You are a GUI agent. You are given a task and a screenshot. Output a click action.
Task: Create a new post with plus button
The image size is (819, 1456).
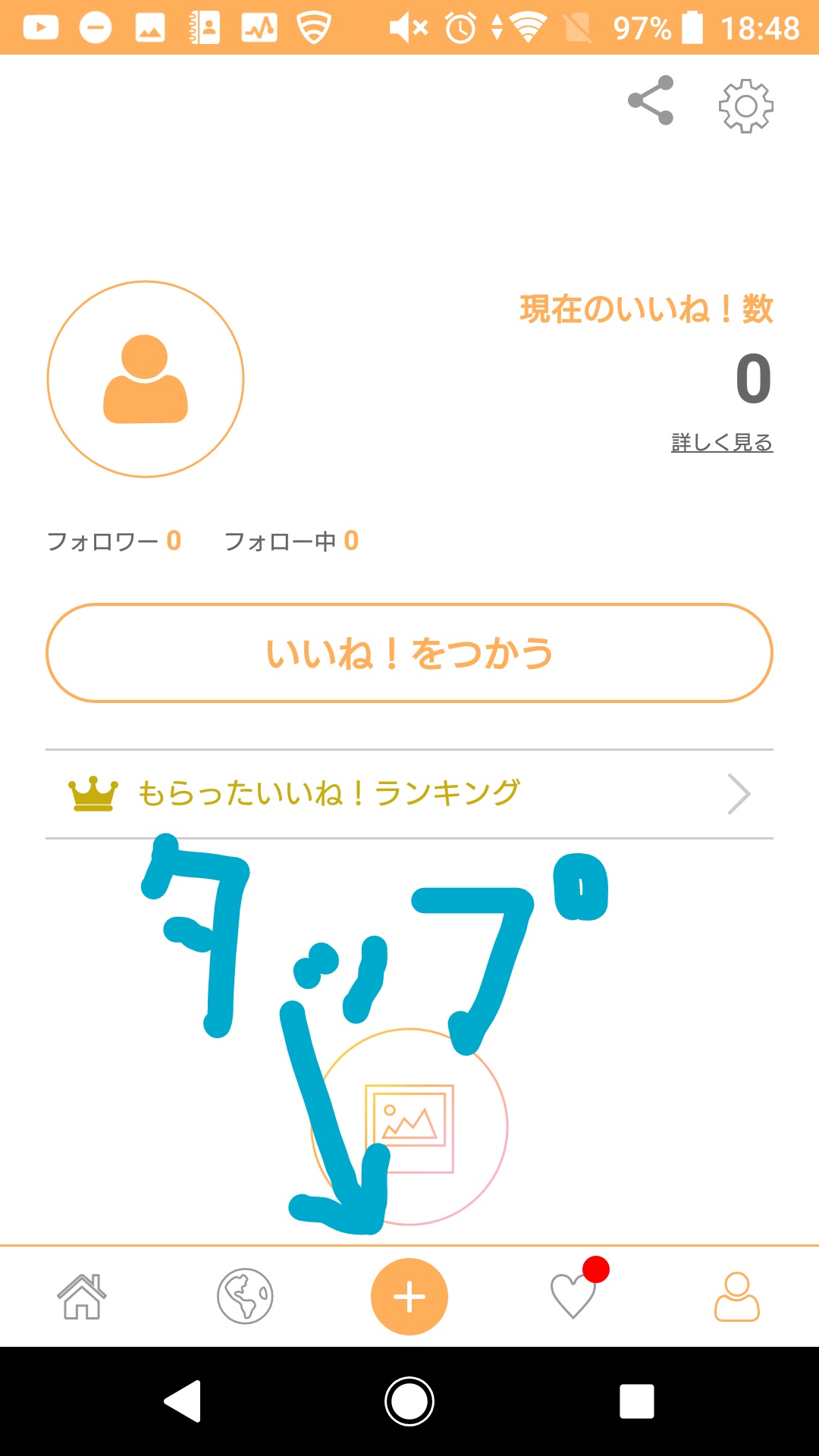point(409,1296)
